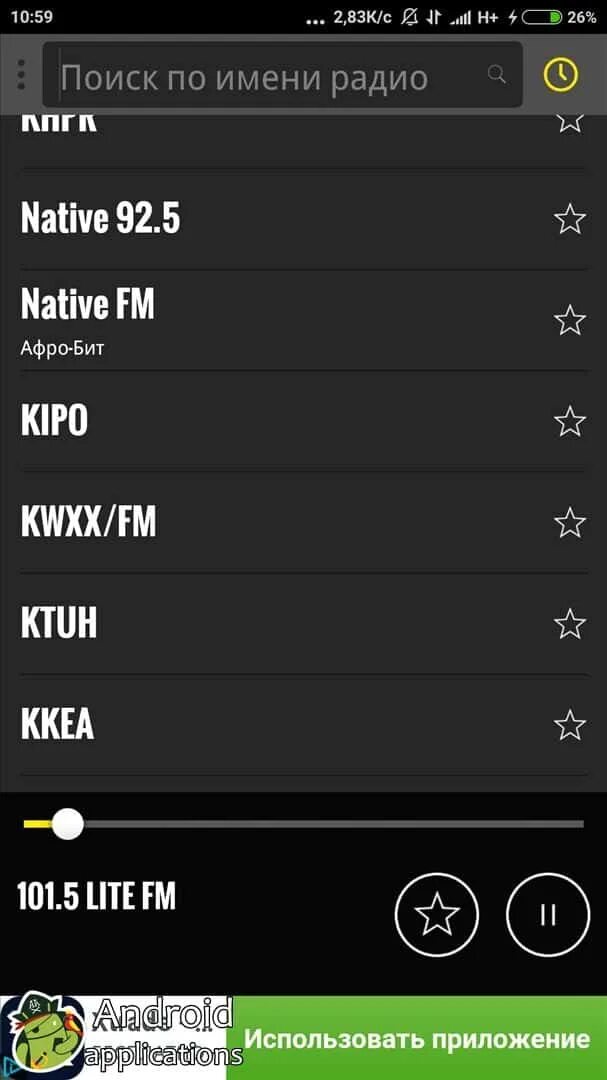Add KKEA to favorites
This screenshot has width=607, height=1080.
tap(570, 724)
